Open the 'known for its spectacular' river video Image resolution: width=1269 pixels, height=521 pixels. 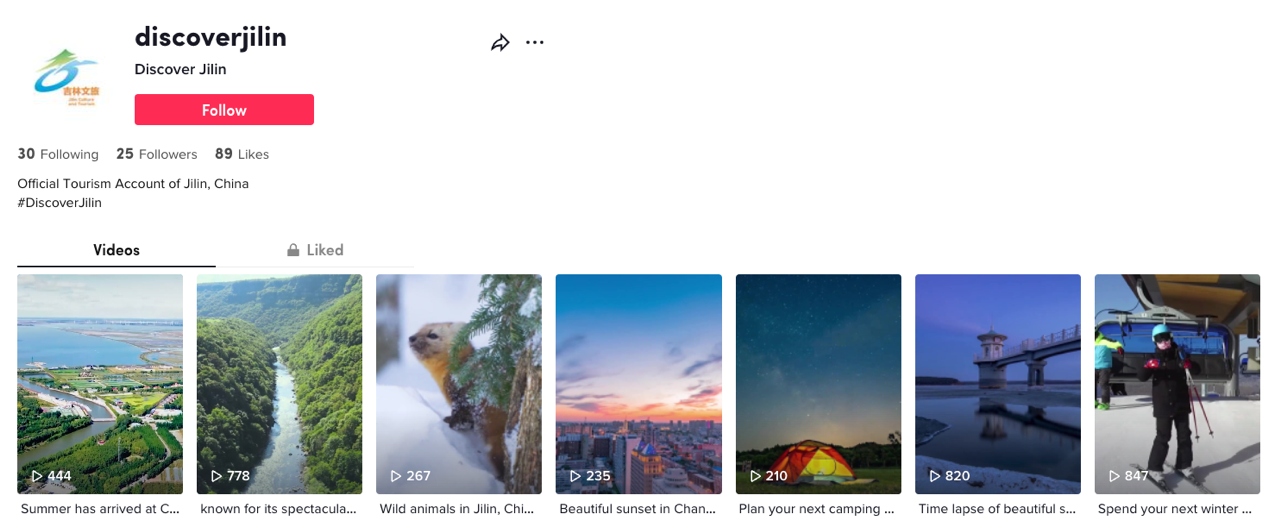pyautogui.click(x=279, y=384)
